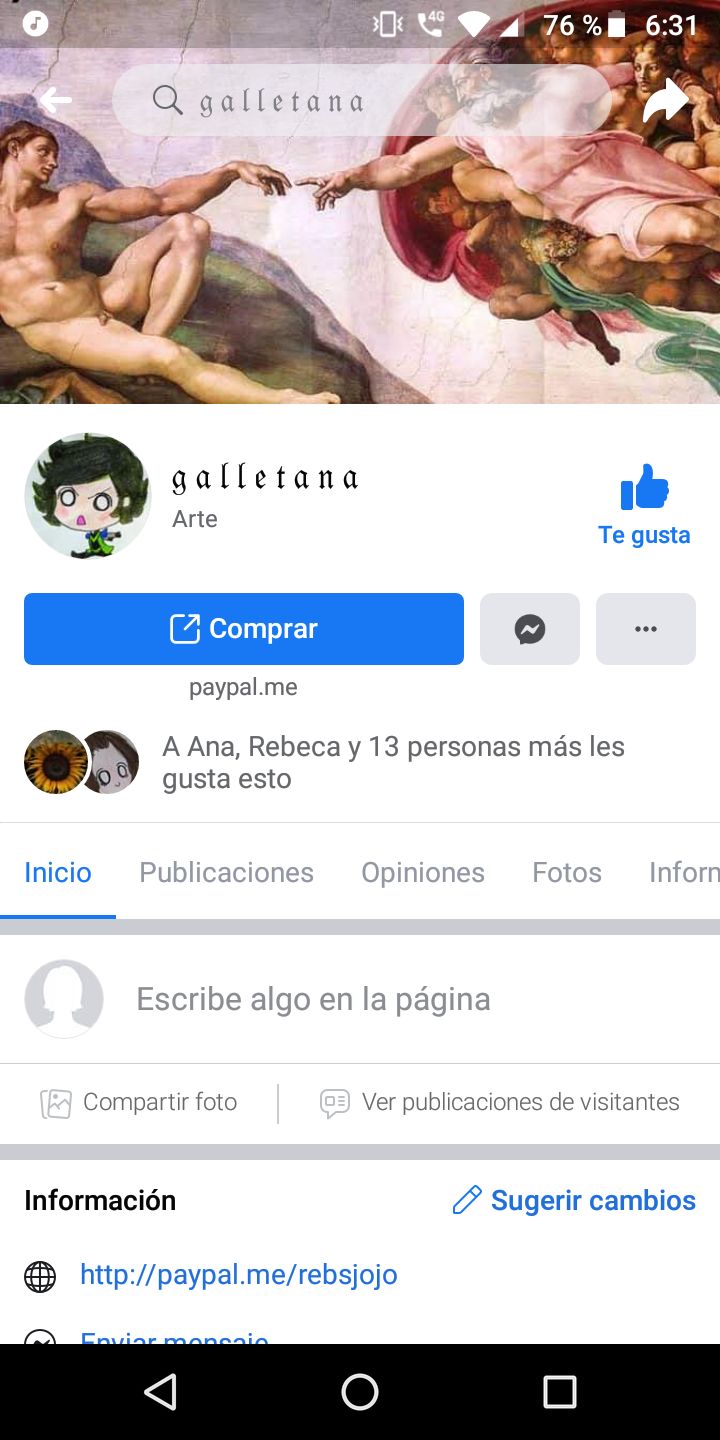Message the page through Messenger
This screenshot has width=720, height=1440.
pos(530,629)
